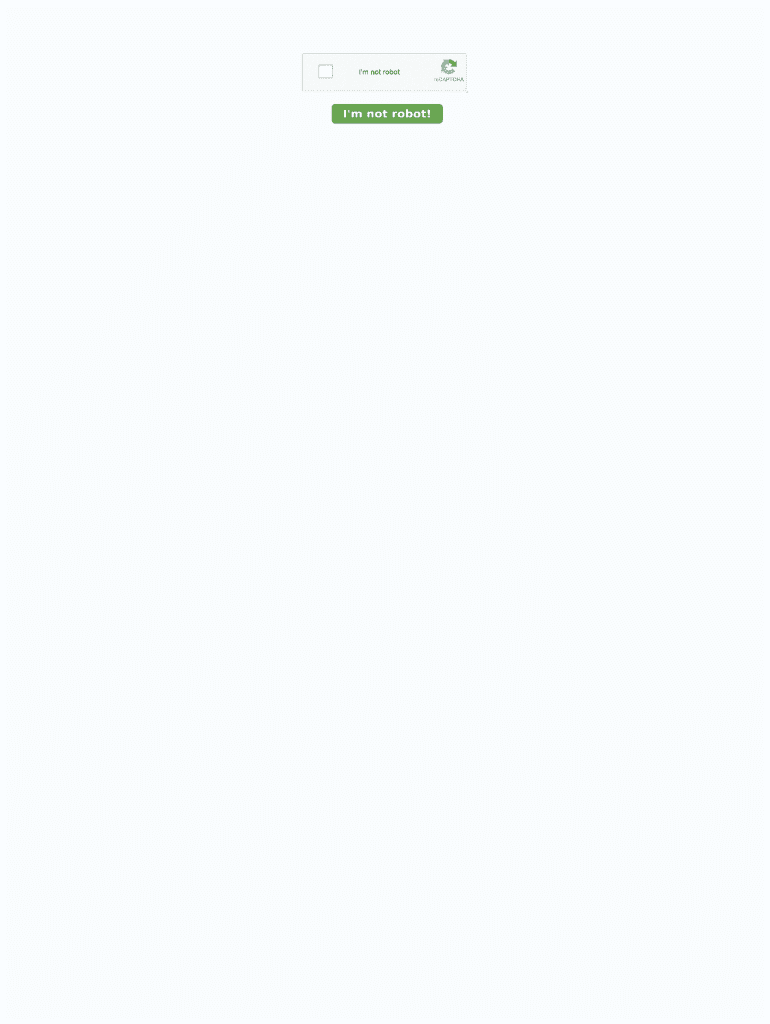The image size is (770, 1024).
Task: Check the "I'm not robot" checkbox
Action: (x=325, y=71)
